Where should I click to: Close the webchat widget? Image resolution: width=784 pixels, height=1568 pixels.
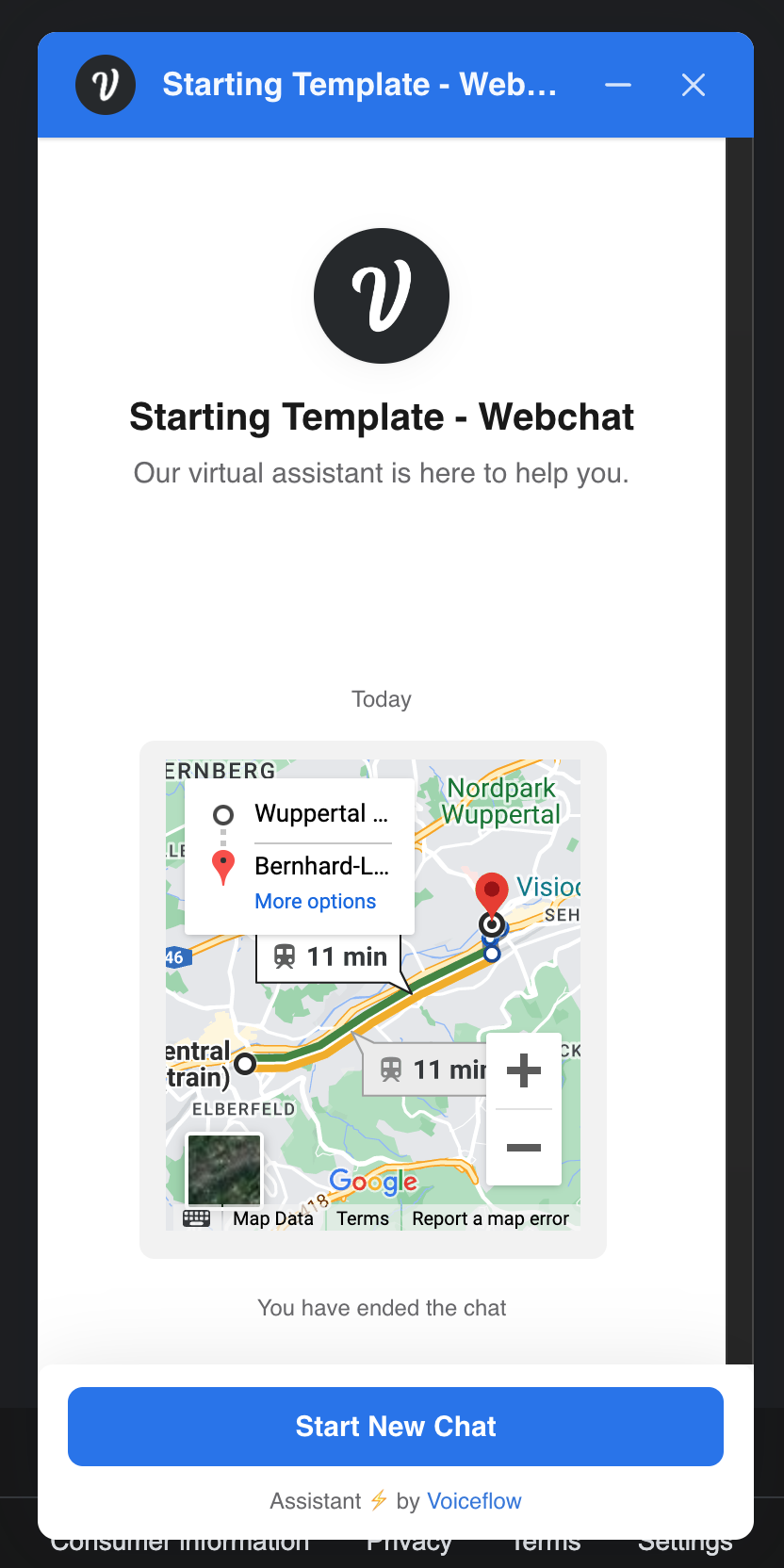694,85
